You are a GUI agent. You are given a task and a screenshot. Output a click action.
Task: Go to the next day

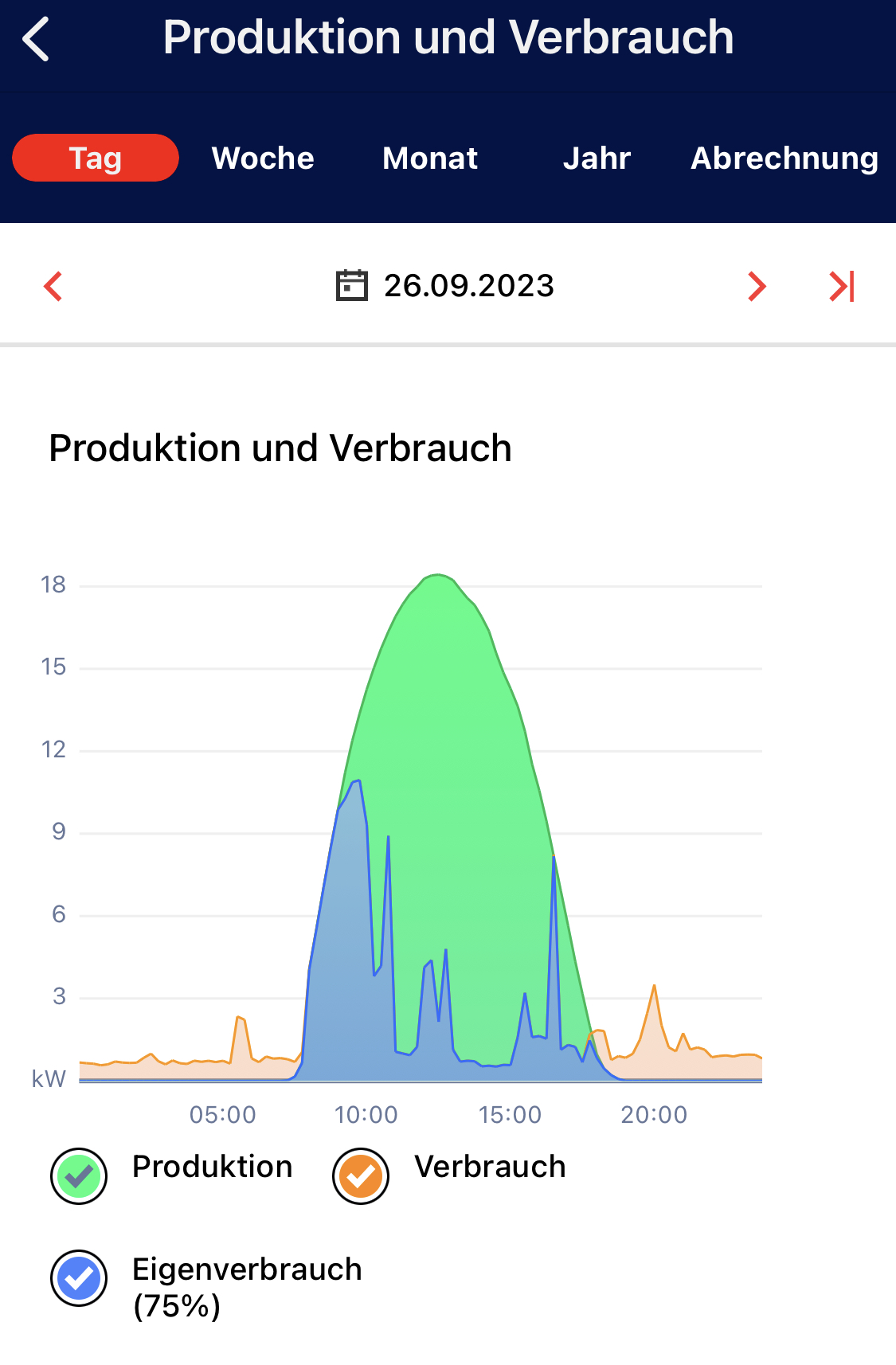click(x=757, y=286)
